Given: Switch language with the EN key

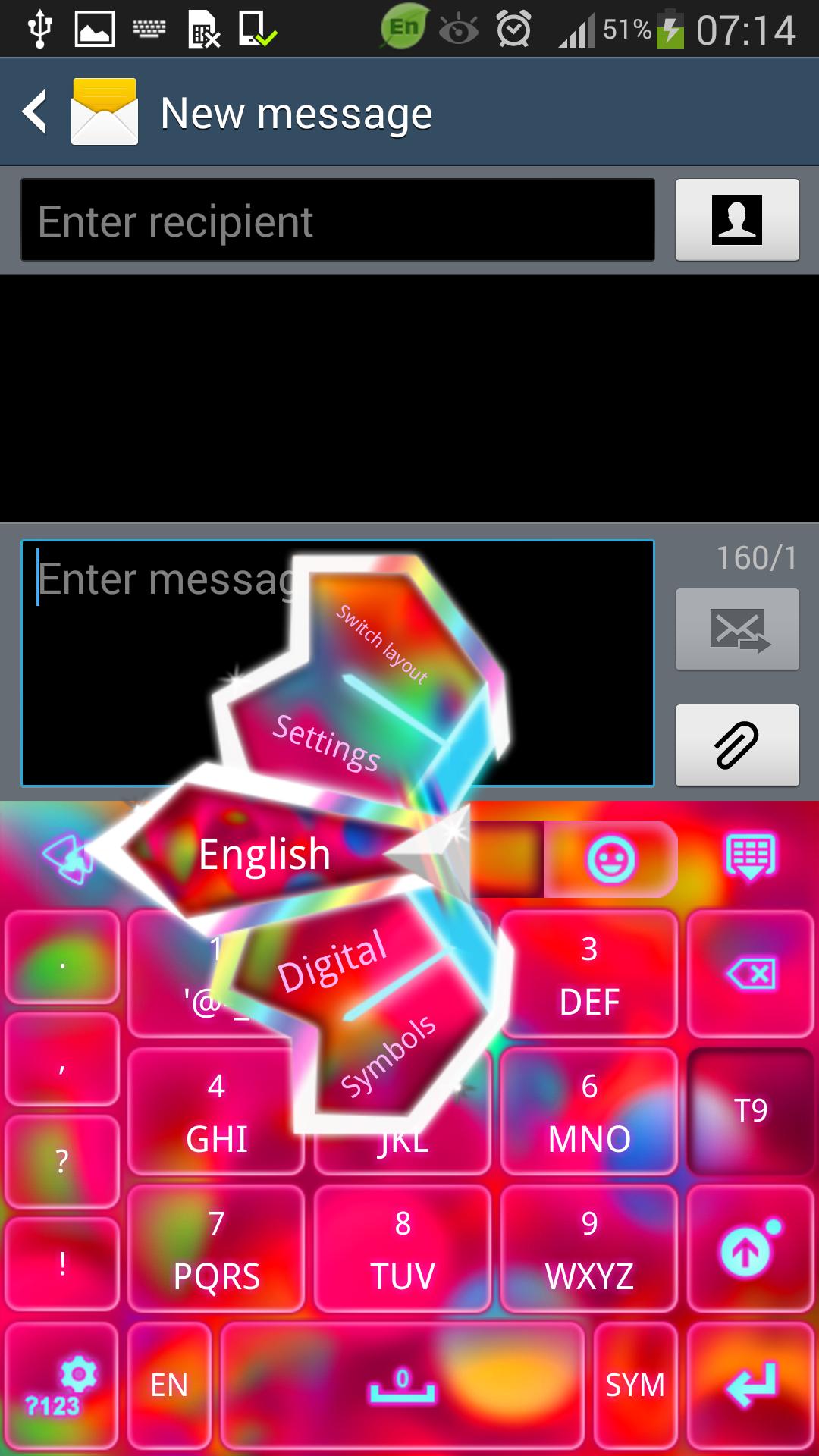Looking at the screenshot, I should [x=169, y=1385].
